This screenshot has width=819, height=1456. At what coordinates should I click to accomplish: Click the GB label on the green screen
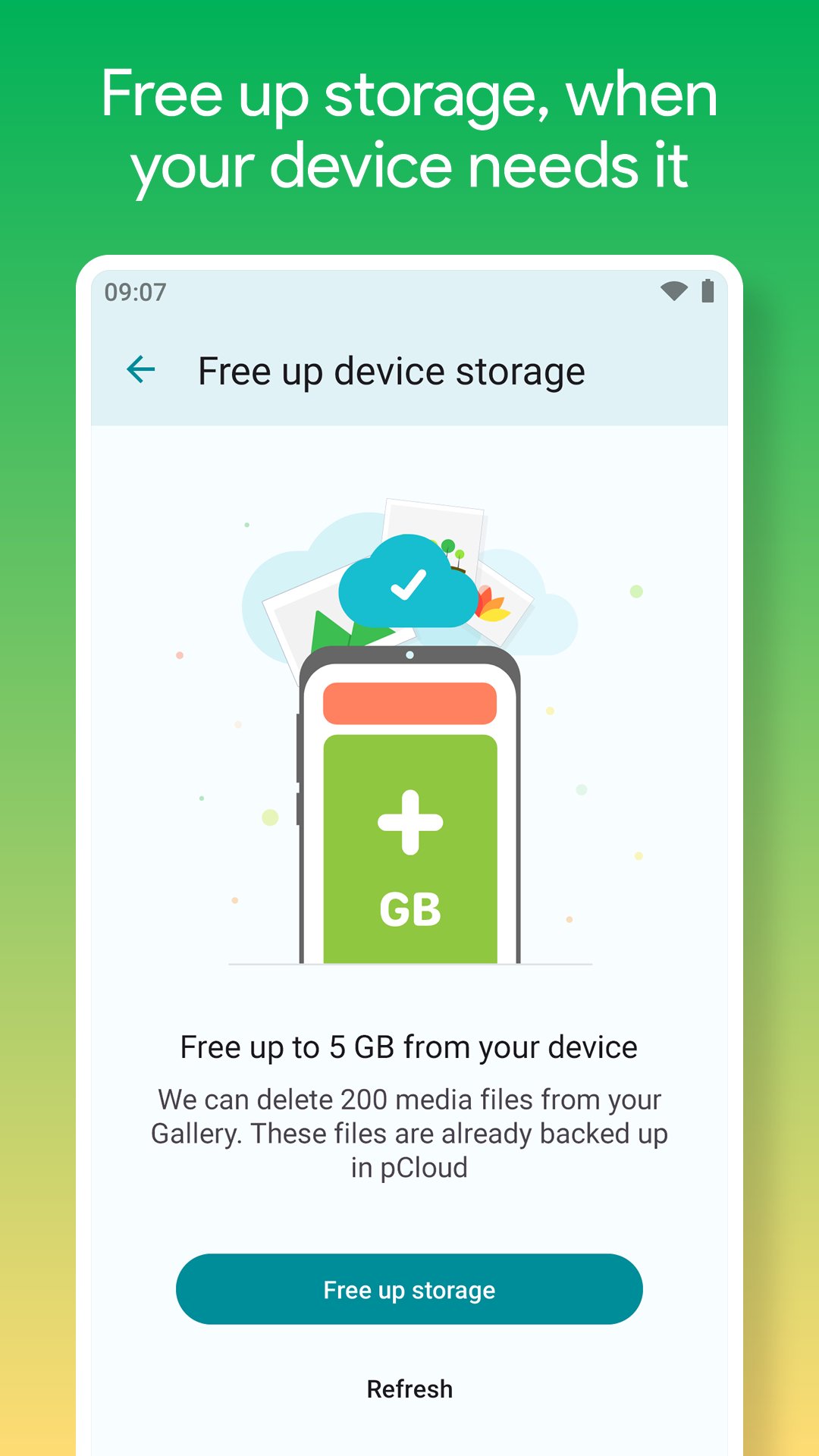point(409,908)
